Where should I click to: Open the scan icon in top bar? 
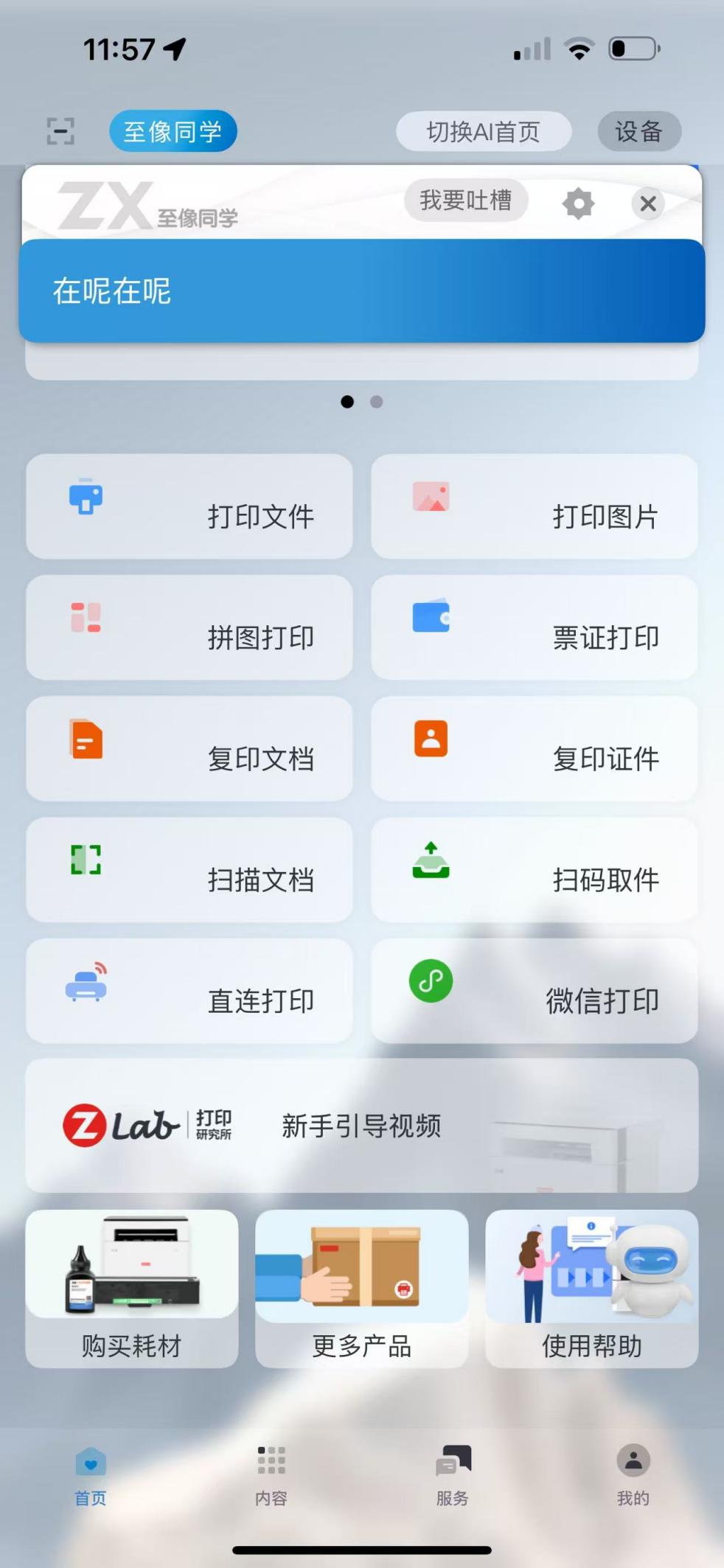point(60,131)
